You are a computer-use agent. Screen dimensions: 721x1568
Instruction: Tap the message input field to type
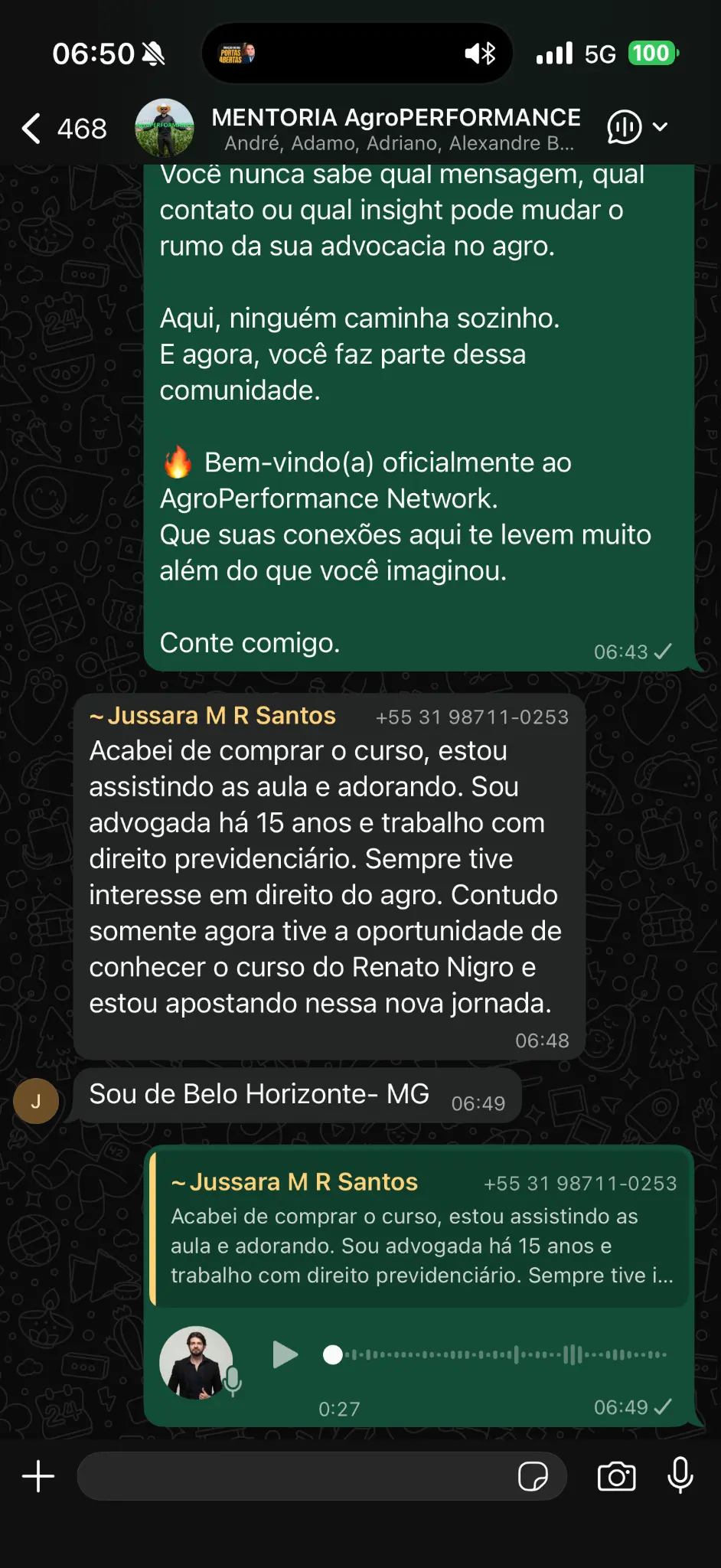click(306, 1476)
